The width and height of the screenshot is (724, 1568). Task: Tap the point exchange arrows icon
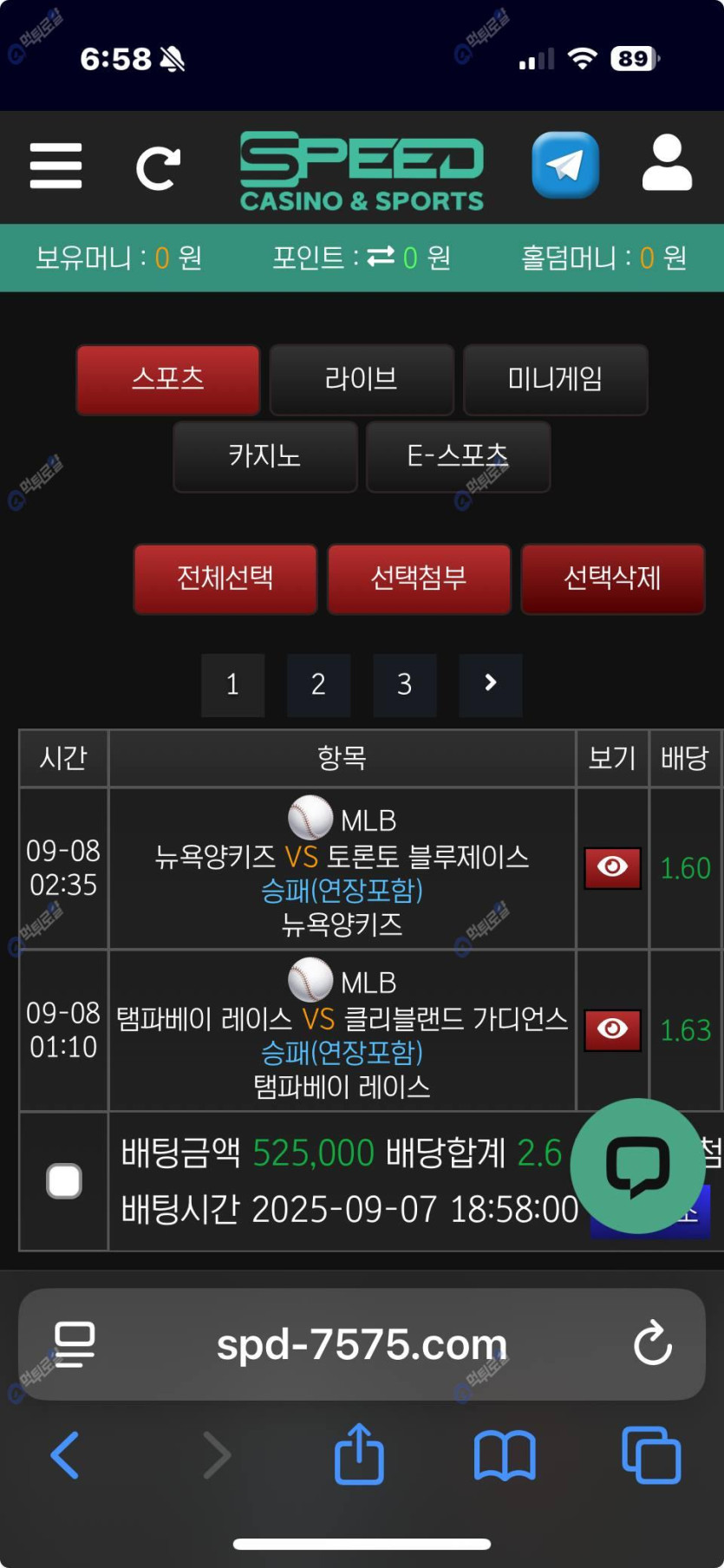(380, 257)
